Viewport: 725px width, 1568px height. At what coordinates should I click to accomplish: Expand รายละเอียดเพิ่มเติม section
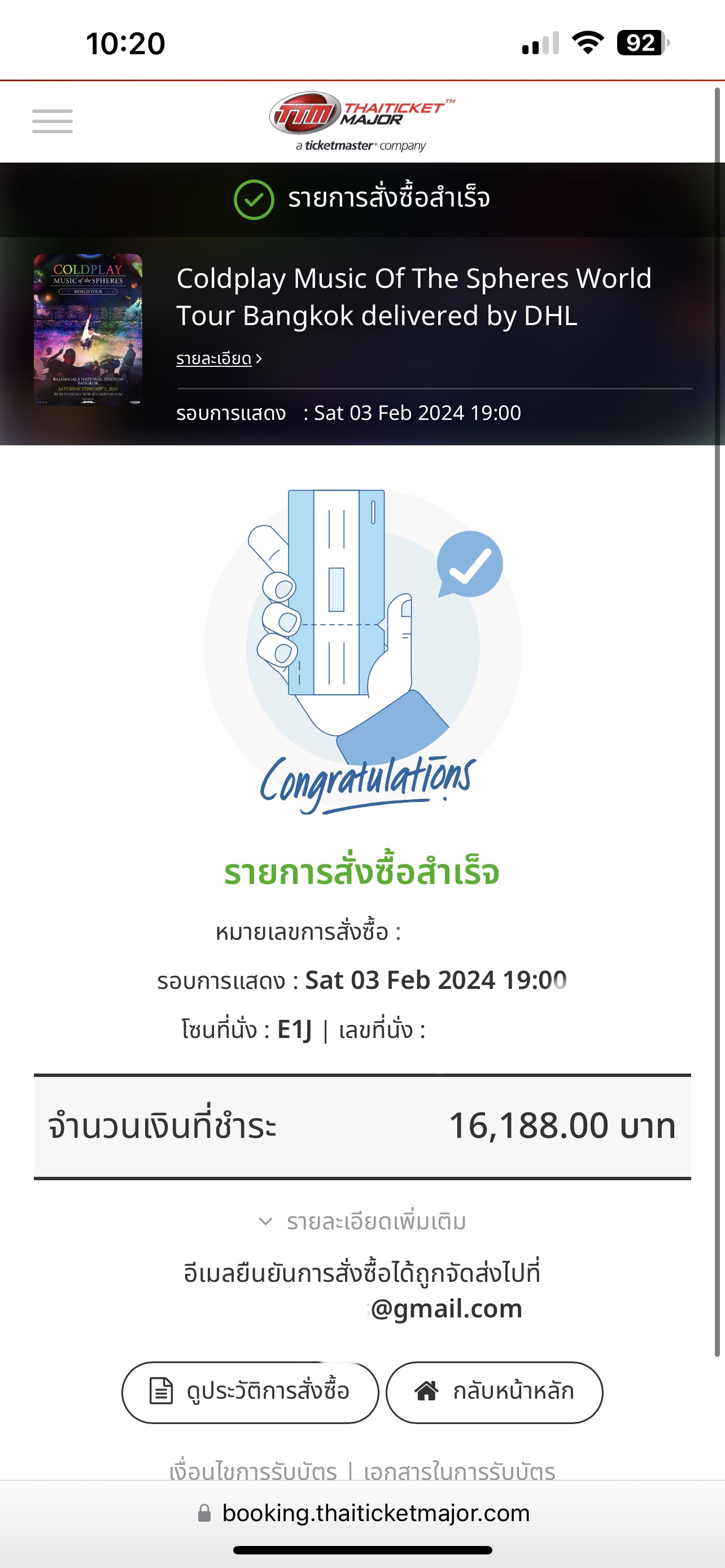(363, 1221)
